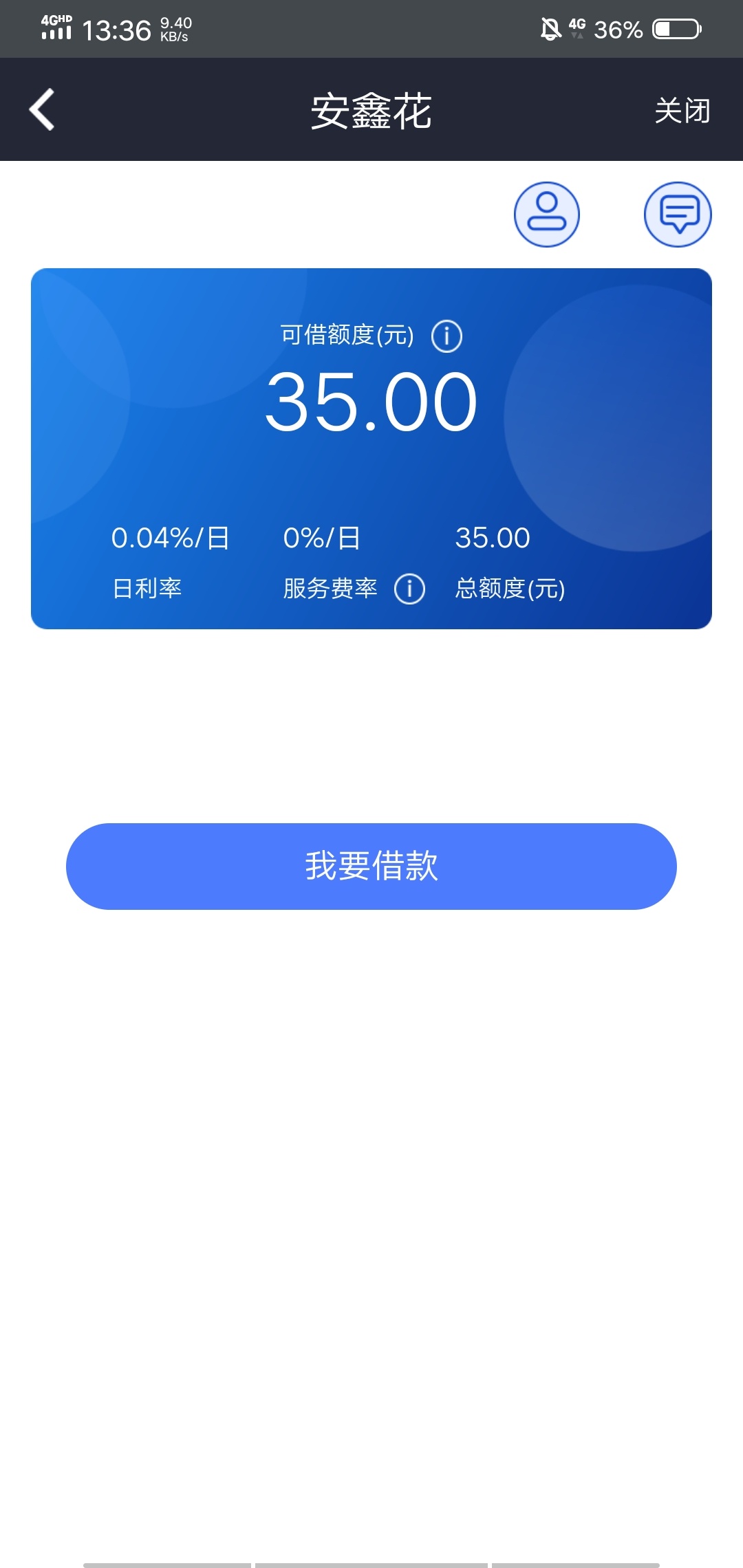View info next to 服务费率
The image size is (743, 1568).
[409, 589]
